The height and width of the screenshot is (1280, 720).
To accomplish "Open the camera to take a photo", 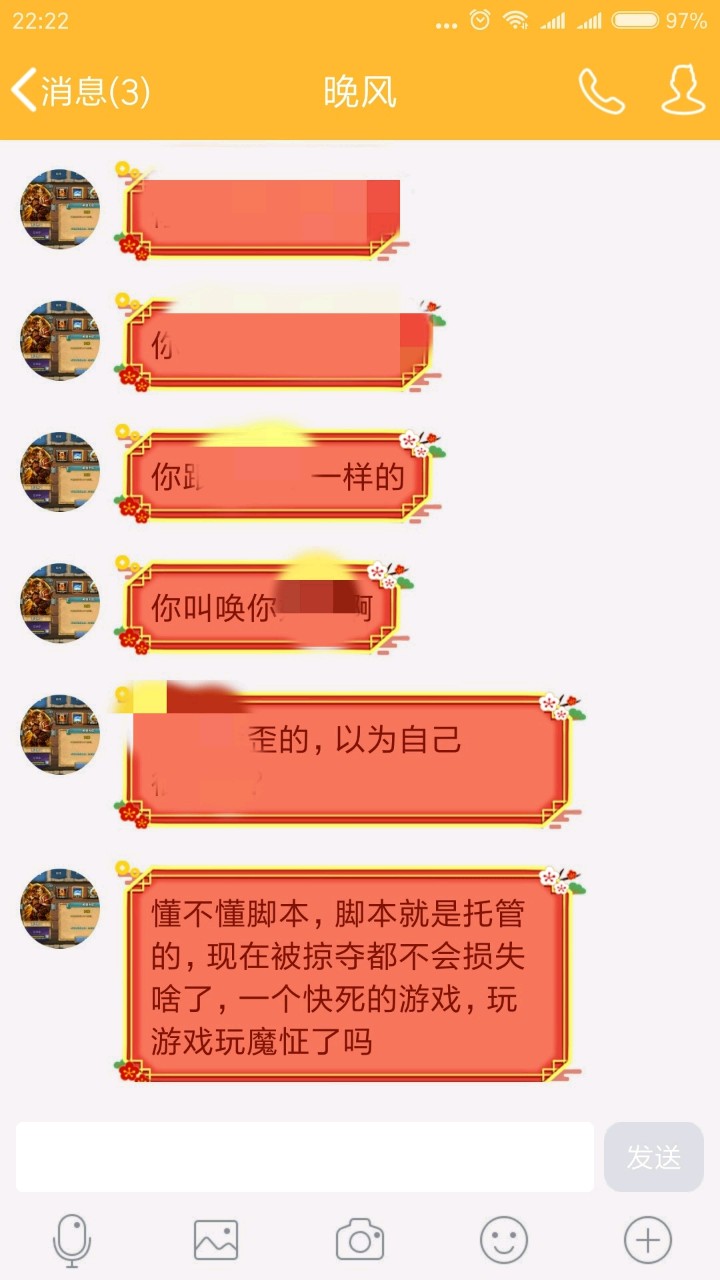I will click(360, 1241).
